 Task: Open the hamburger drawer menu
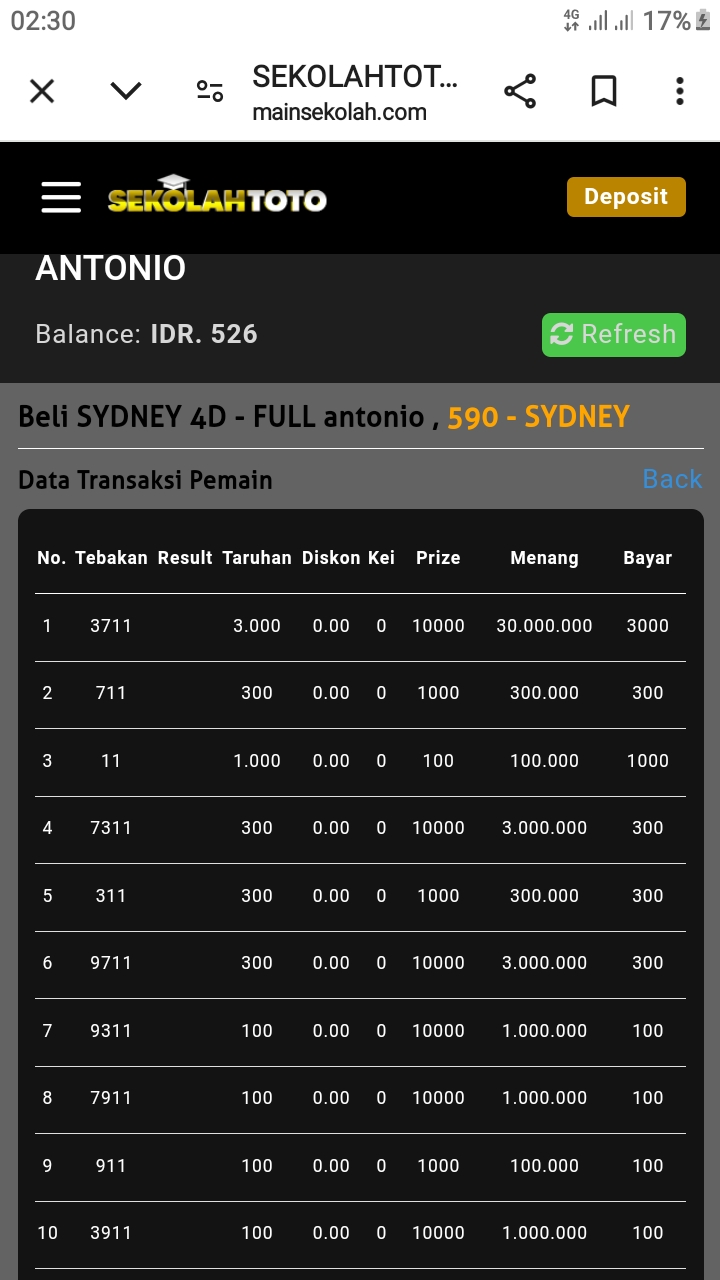coord(61,197)
